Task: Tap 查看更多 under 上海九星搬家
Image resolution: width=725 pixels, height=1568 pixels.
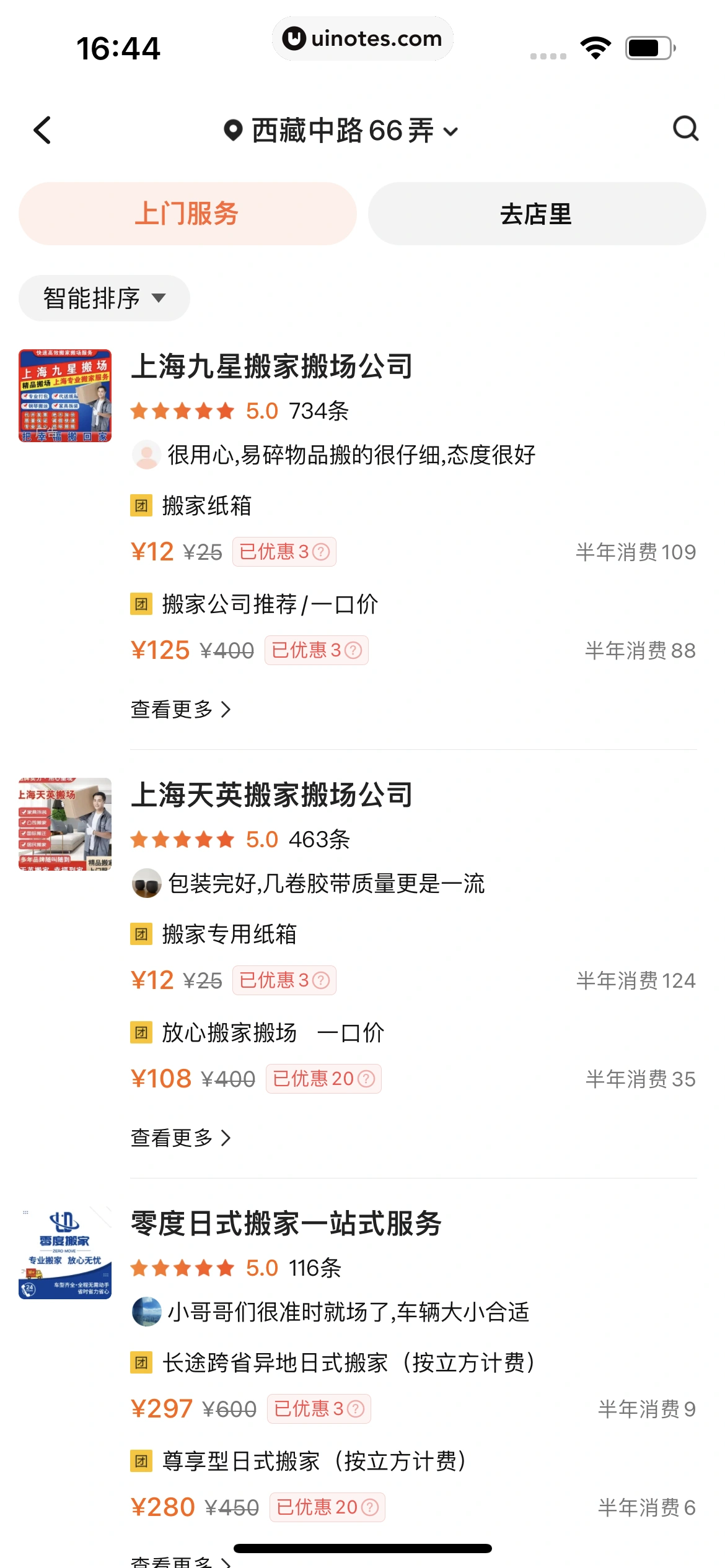Action: pyautogui.click(x=180, y=710)
